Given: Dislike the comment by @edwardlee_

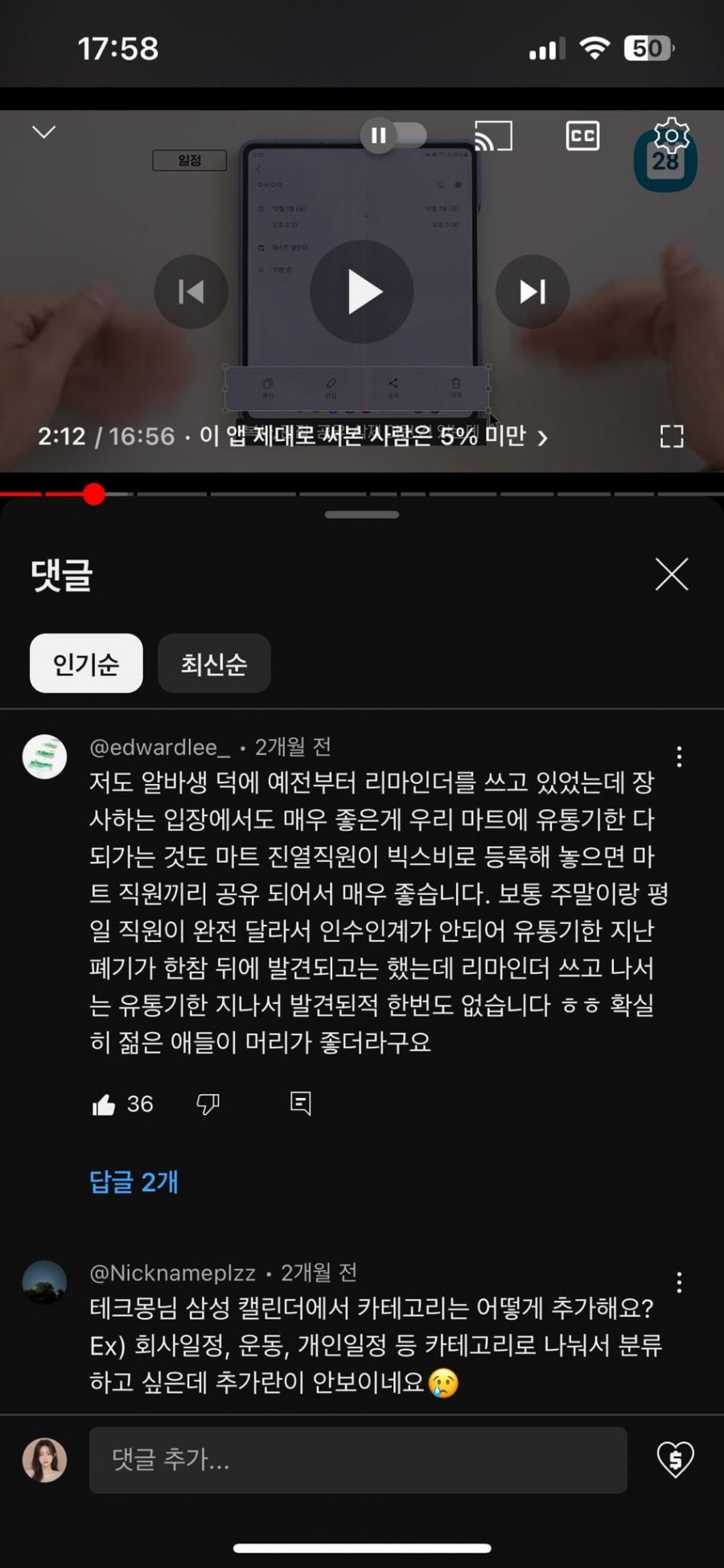Looking at the screenshot, I should click(208, 1104).
